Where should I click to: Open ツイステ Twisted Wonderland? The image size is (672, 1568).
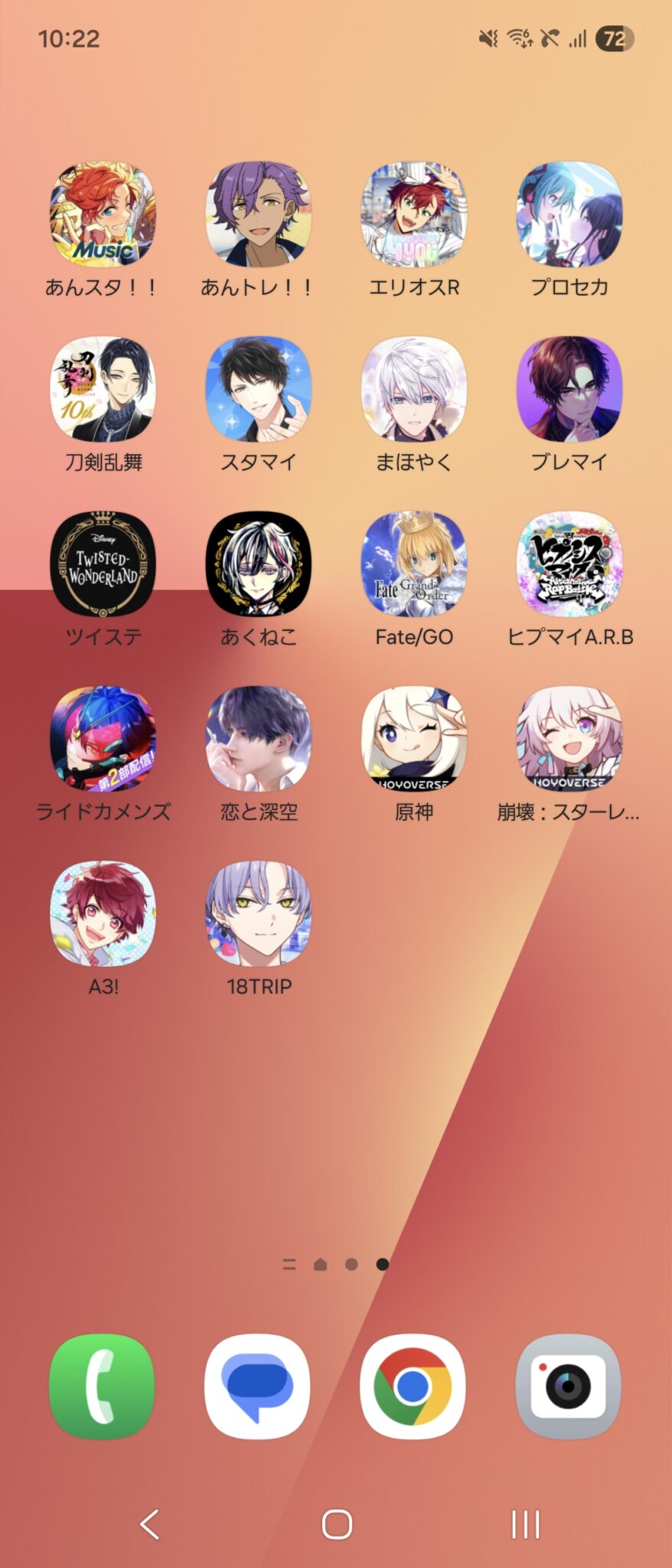[x=103, y=563]
